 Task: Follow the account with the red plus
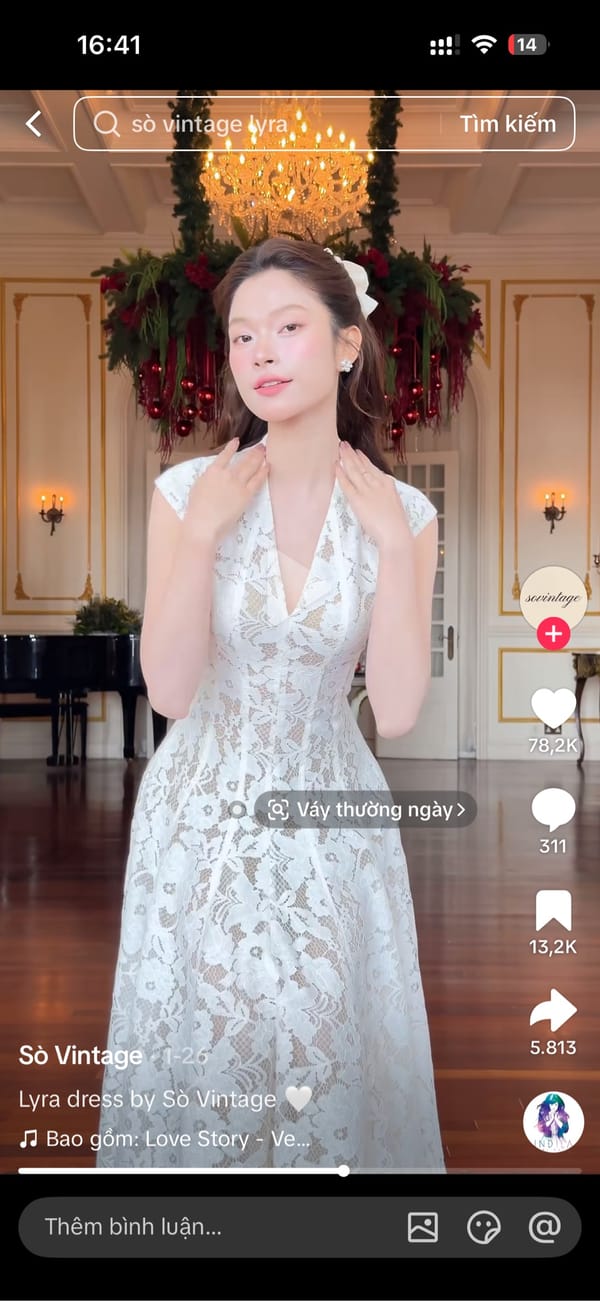click(x=553, y=634)
